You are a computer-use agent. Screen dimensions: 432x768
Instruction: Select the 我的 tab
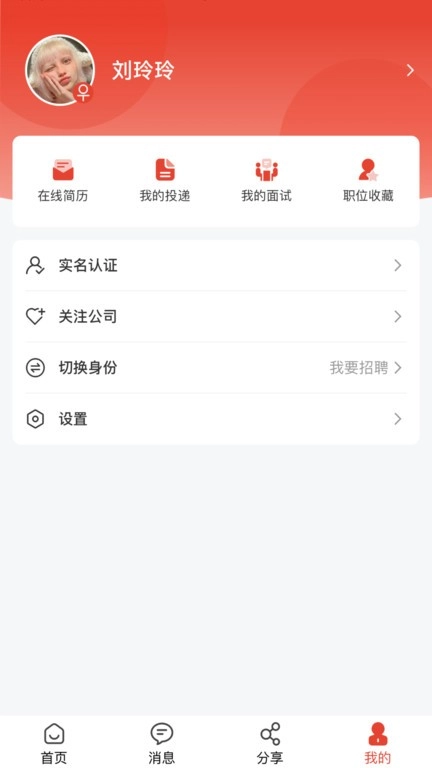tap(378, 744)
